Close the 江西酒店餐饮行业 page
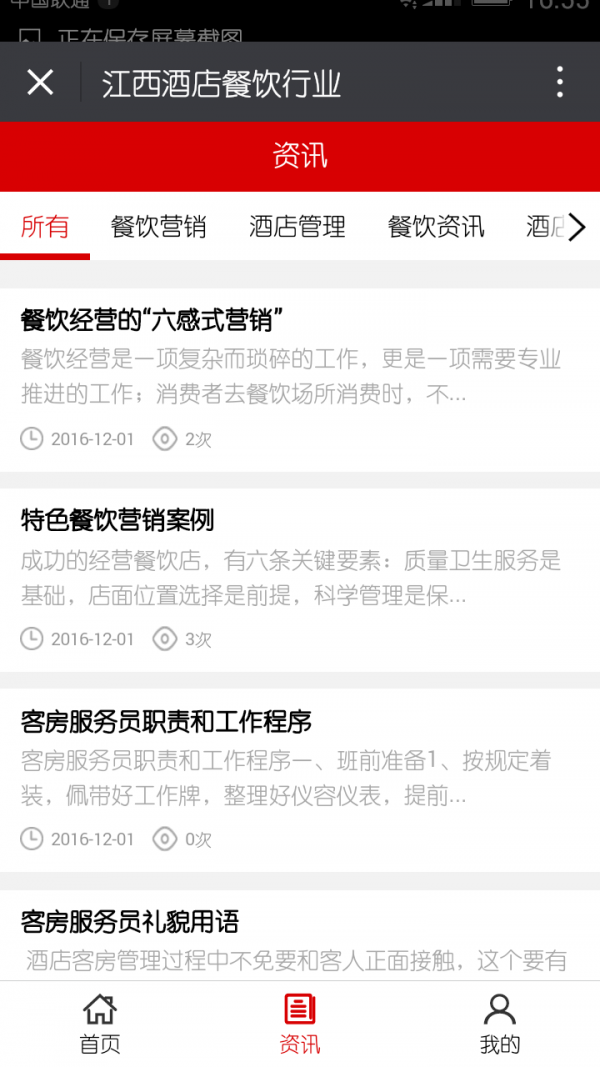Image resolution: width=600 pixels, height=1067 pixels. [x=40, y=82]
